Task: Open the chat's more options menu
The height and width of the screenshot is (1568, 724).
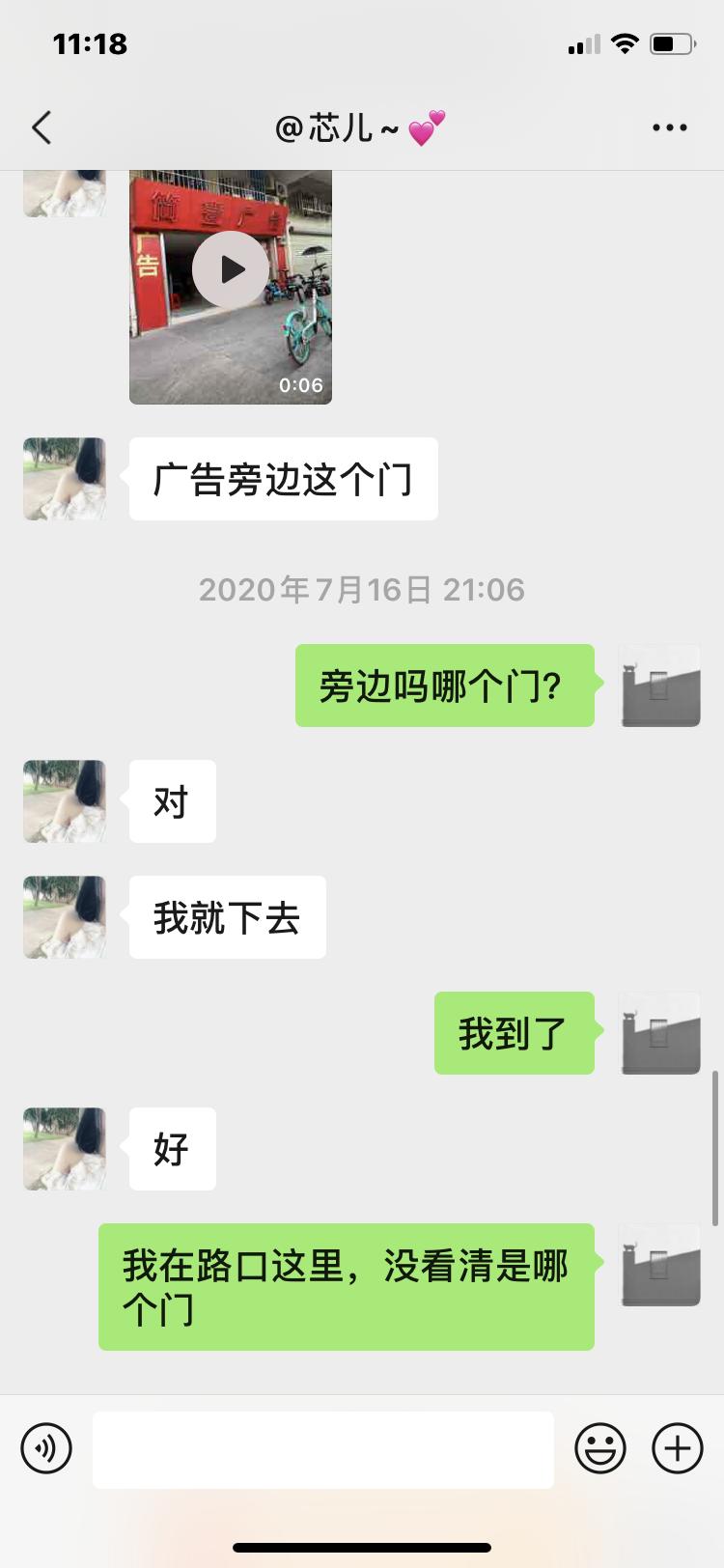Action: [x=669, y=127]
